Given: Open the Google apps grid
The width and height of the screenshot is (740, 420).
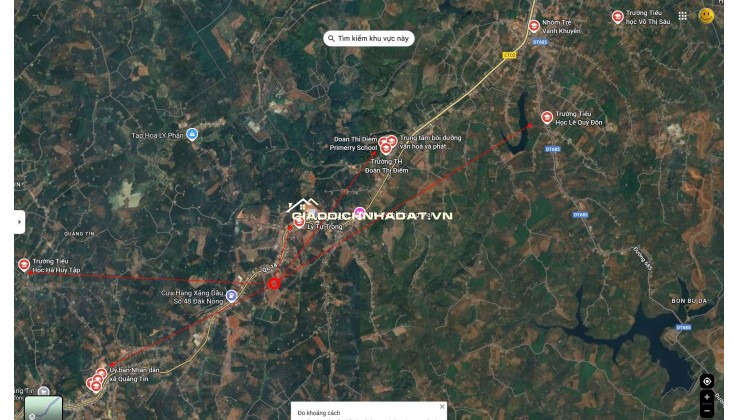Looking at the screenshot, I should tap(683, 16).
